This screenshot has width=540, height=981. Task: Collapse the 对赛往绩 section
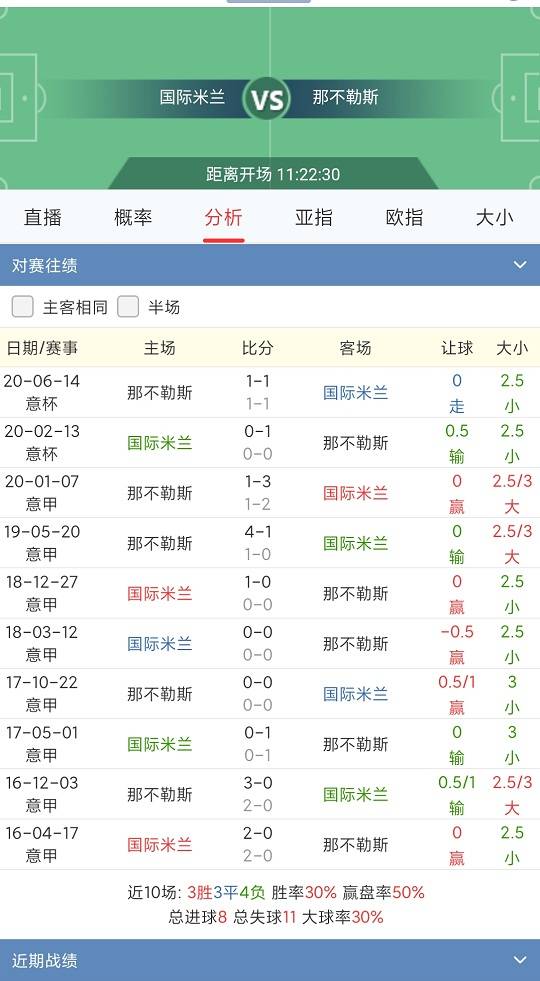520,265
